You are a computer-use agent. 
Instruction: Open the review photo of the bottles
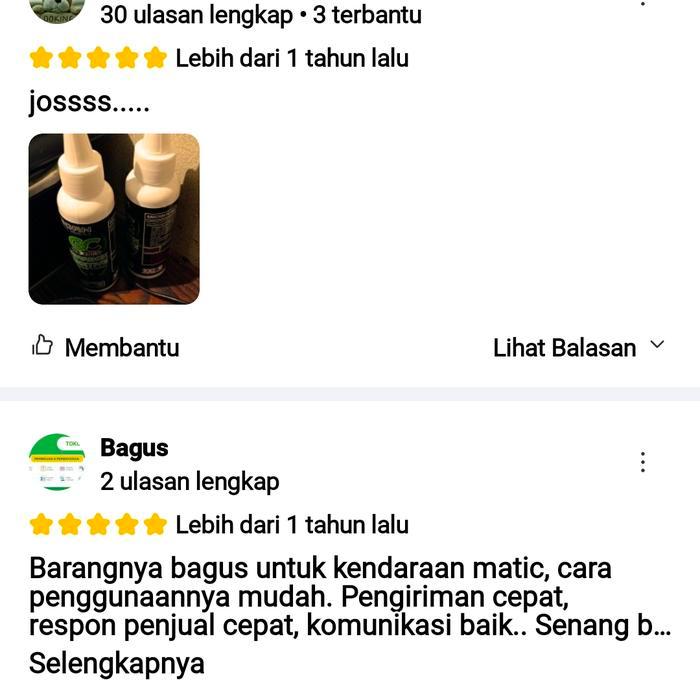[x=114, y=219]
